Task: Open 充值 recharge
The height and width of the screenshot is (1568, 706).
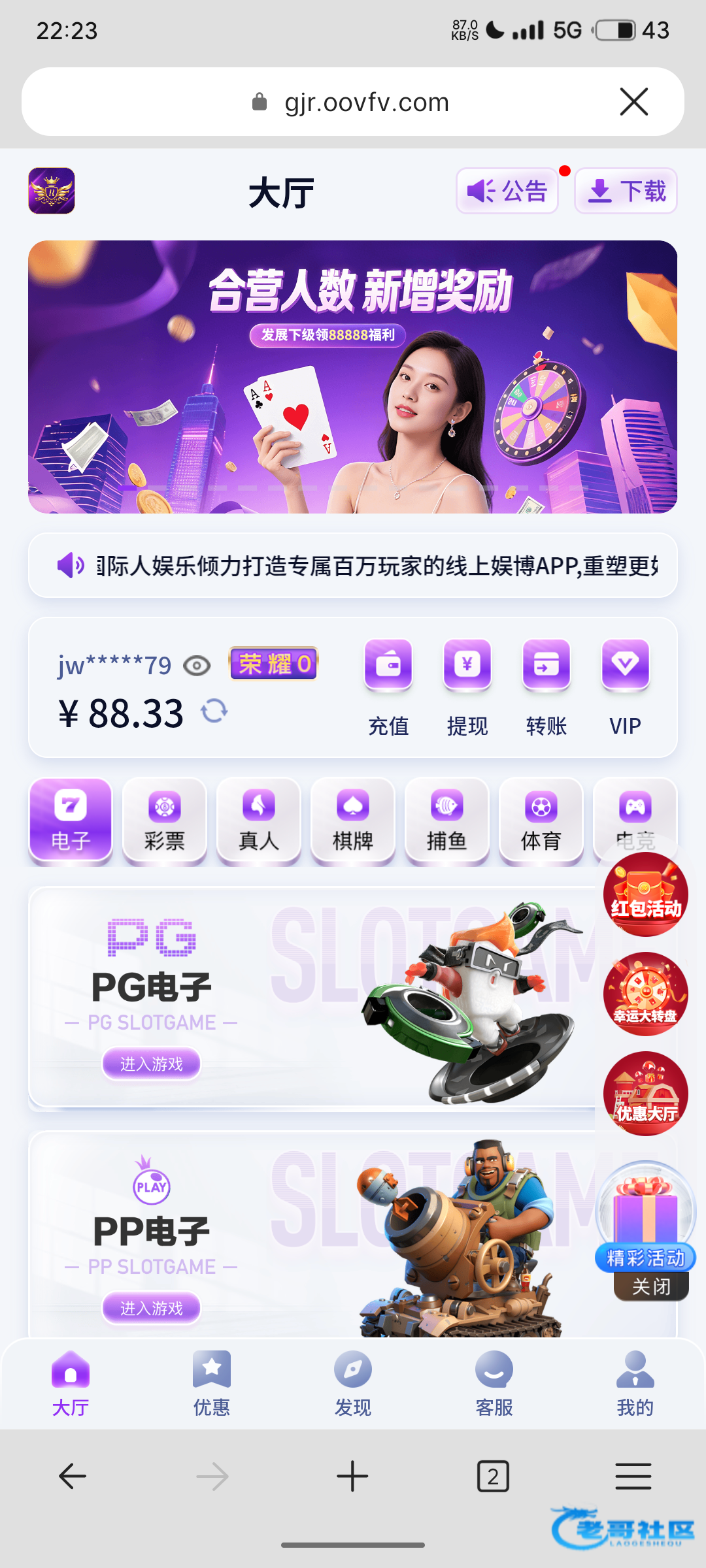Action: pos(388,687)
